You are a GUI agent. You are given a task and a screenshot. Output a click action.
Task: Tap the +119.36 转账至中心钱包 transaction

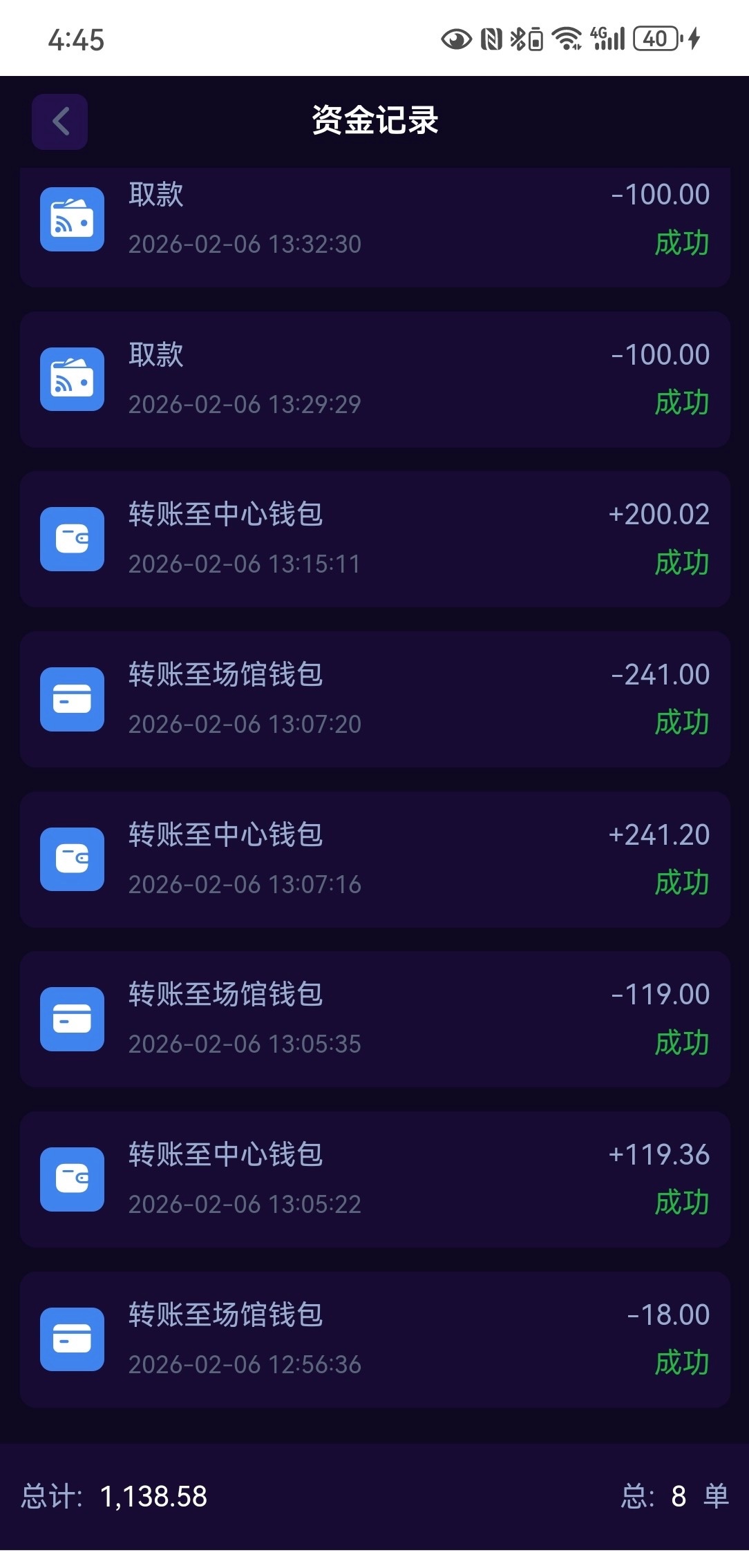coord(374,1179)
